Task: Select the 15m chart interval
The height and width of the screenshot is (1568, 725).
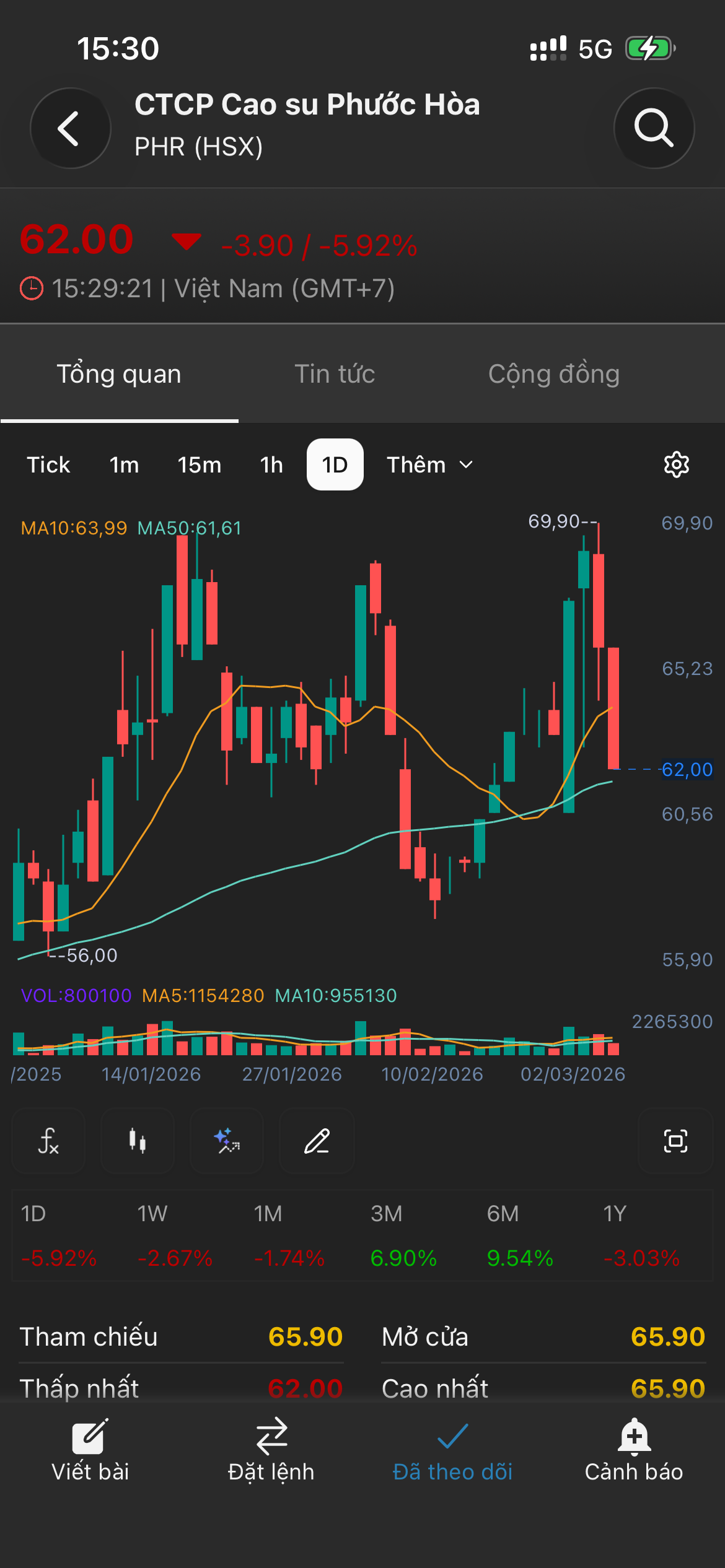Action: point(199,465)
